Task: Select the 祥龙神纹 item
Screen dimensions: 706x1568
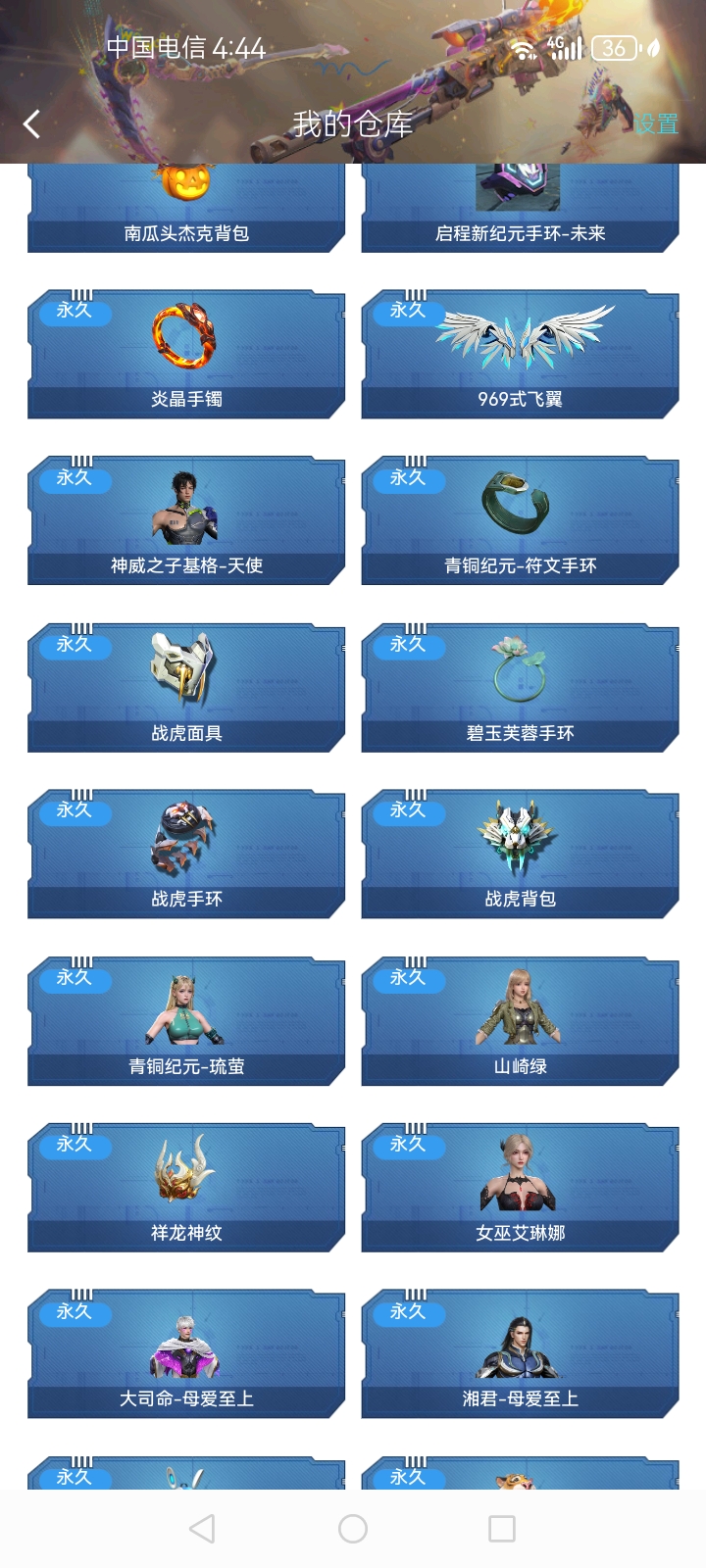Action: coord(186,1188)
